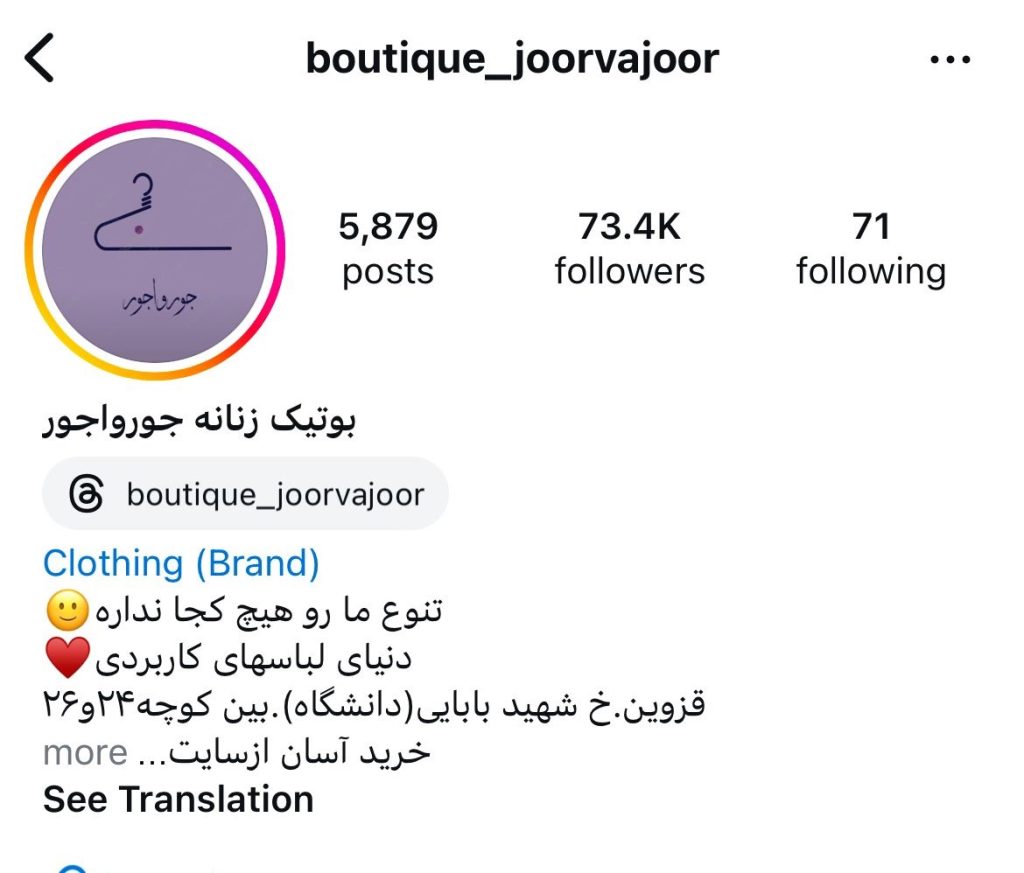
Task: Tap See Translation for the bio
Action: point(178,799)
